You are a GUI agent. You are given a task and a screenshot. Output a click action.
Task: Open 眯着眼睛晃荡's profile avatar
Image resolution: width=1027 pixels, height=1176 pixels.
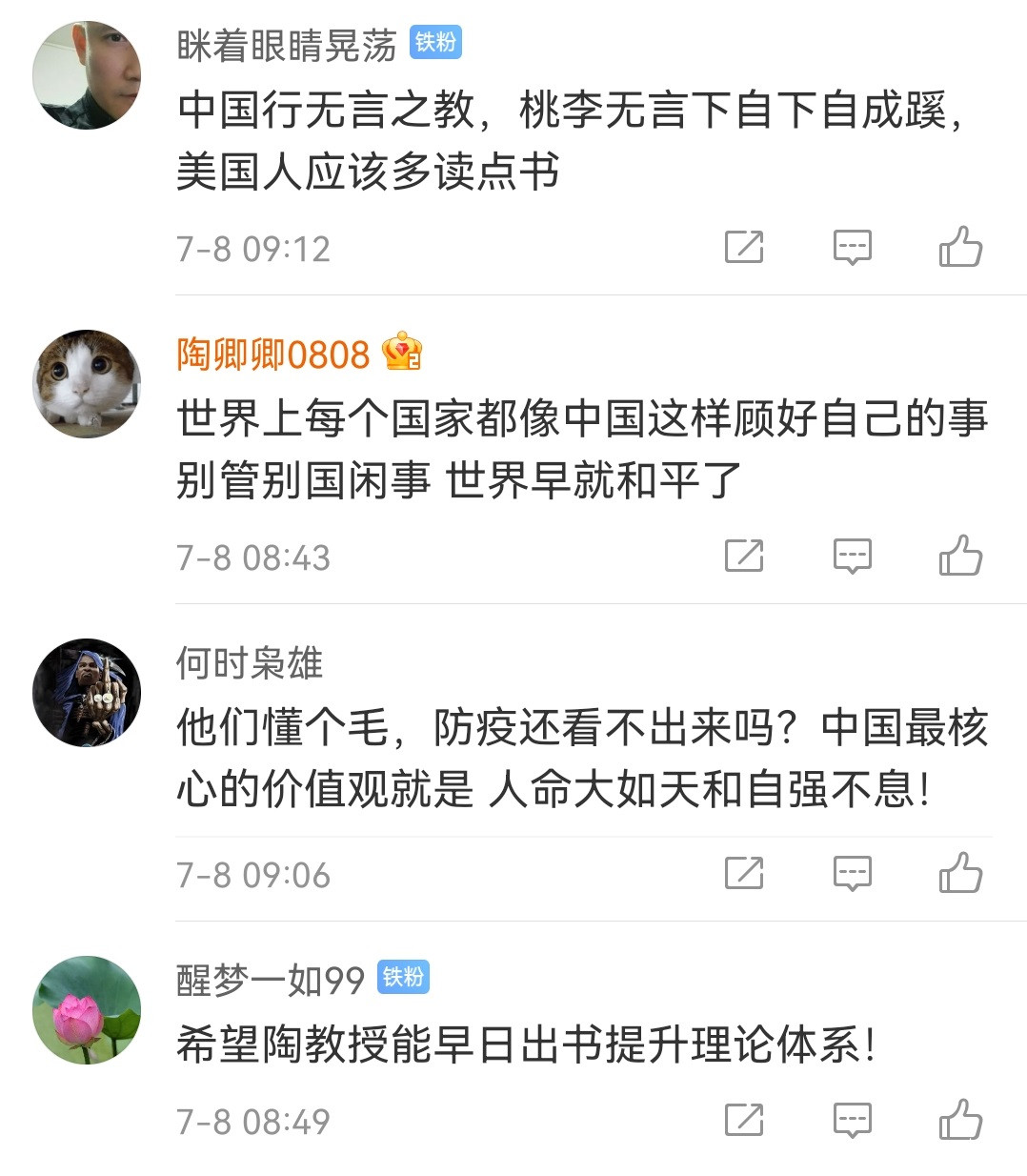87,75
